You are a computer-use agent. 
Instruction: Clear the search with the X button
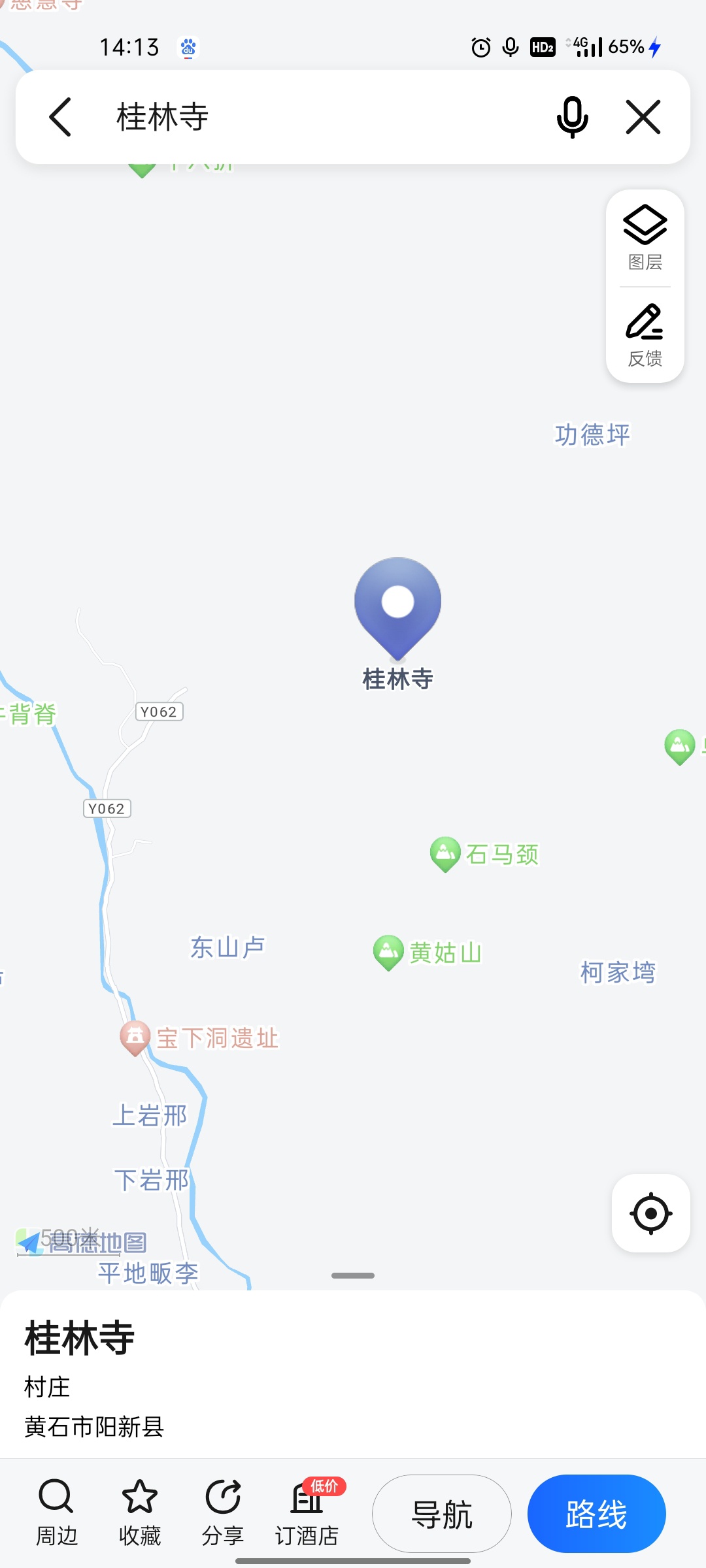(x=643, y=118)
